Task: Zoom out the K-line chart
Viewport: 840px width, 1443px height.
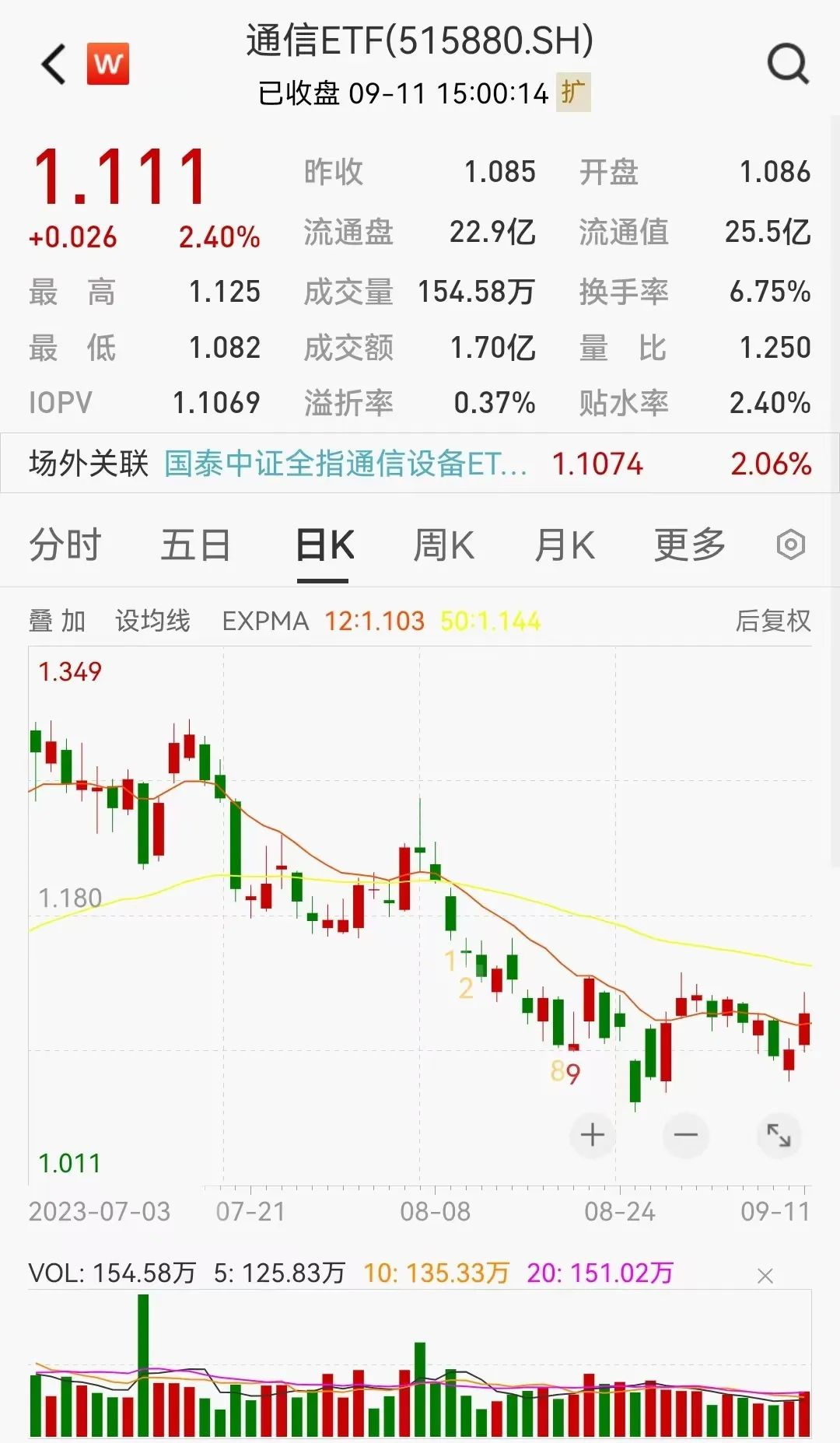Action: point(685,1135)
